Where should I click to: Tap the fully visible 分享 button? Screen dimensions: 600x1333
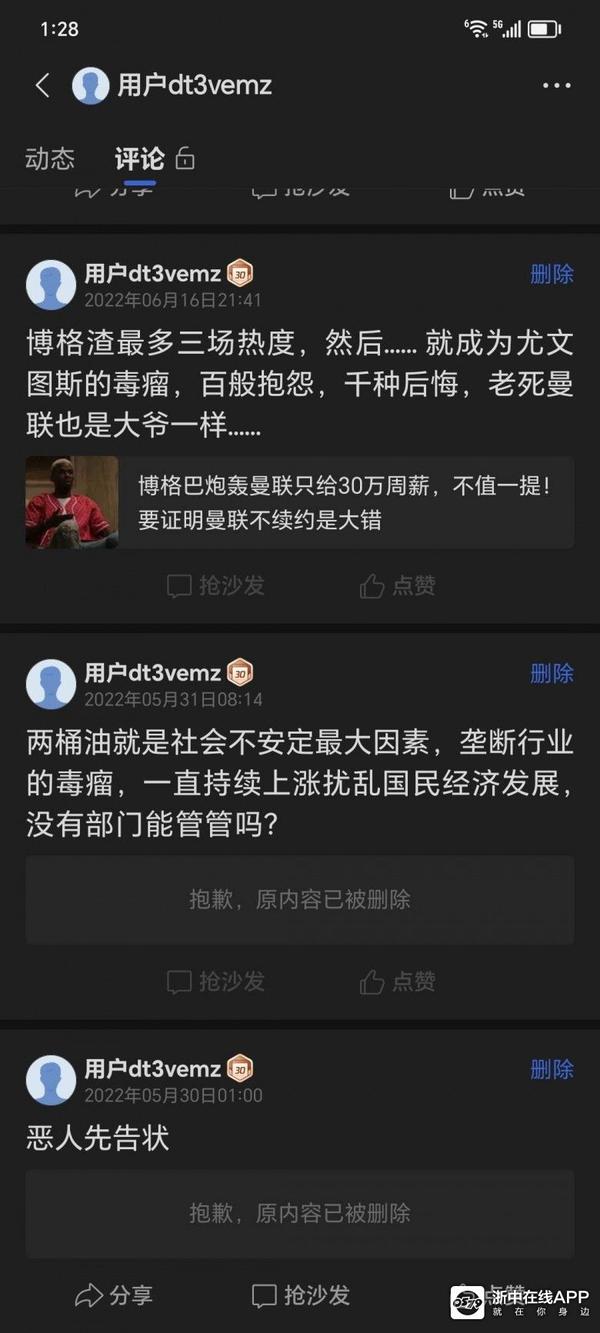[114, 1296]
